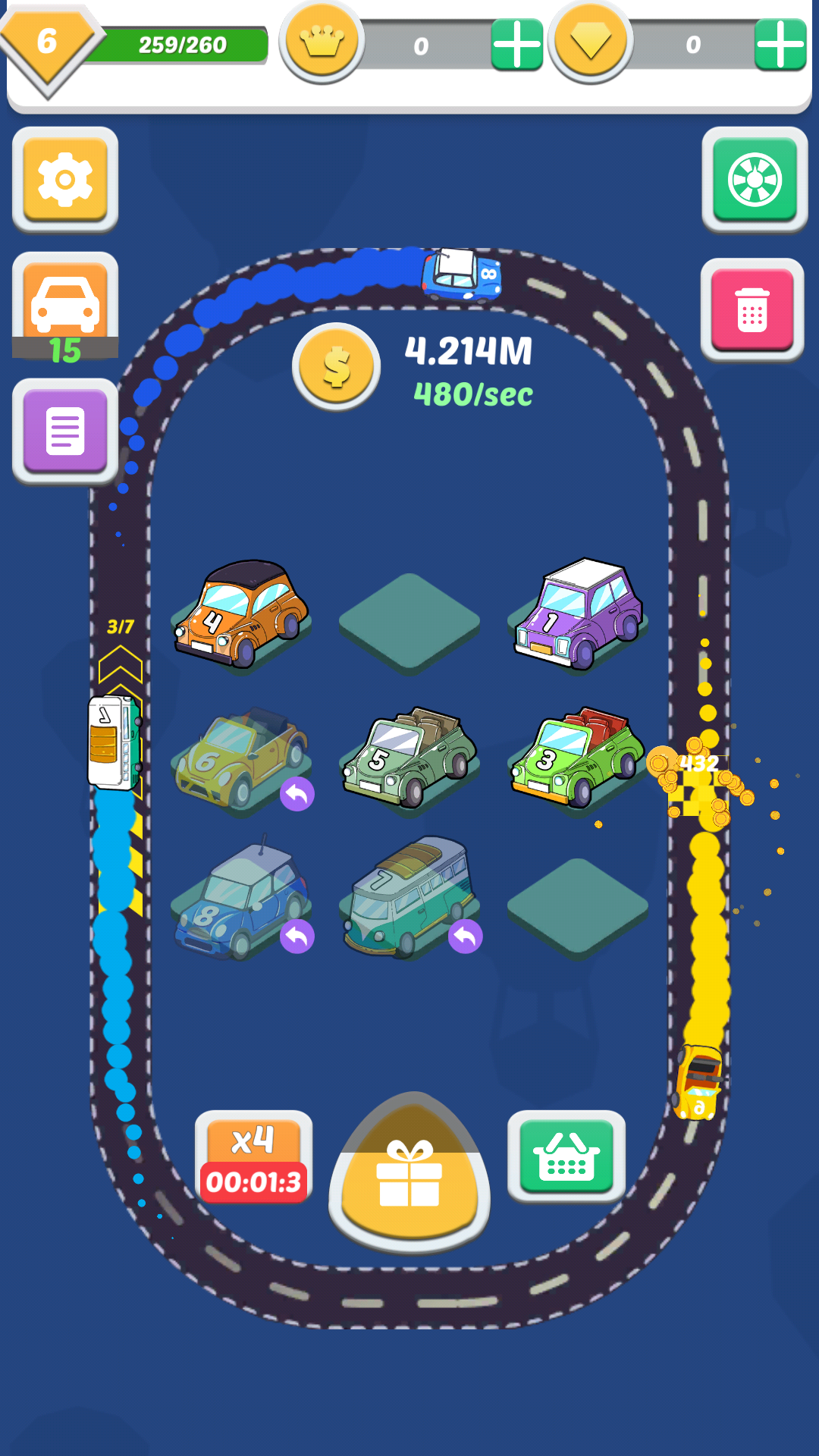
Task: Tap the pink trash bin button
Action: [752, 309]
